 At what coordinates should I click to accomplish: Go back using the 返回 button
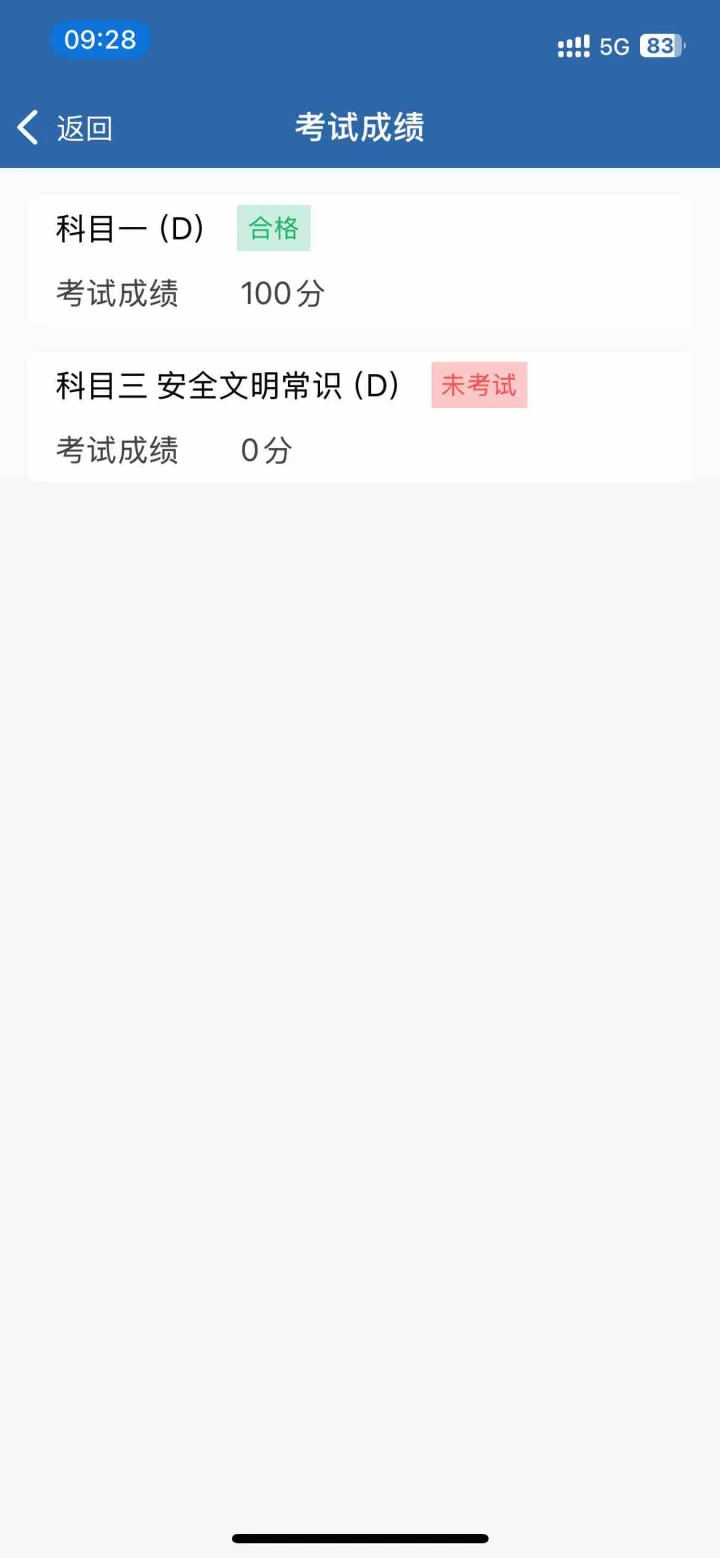65,128
